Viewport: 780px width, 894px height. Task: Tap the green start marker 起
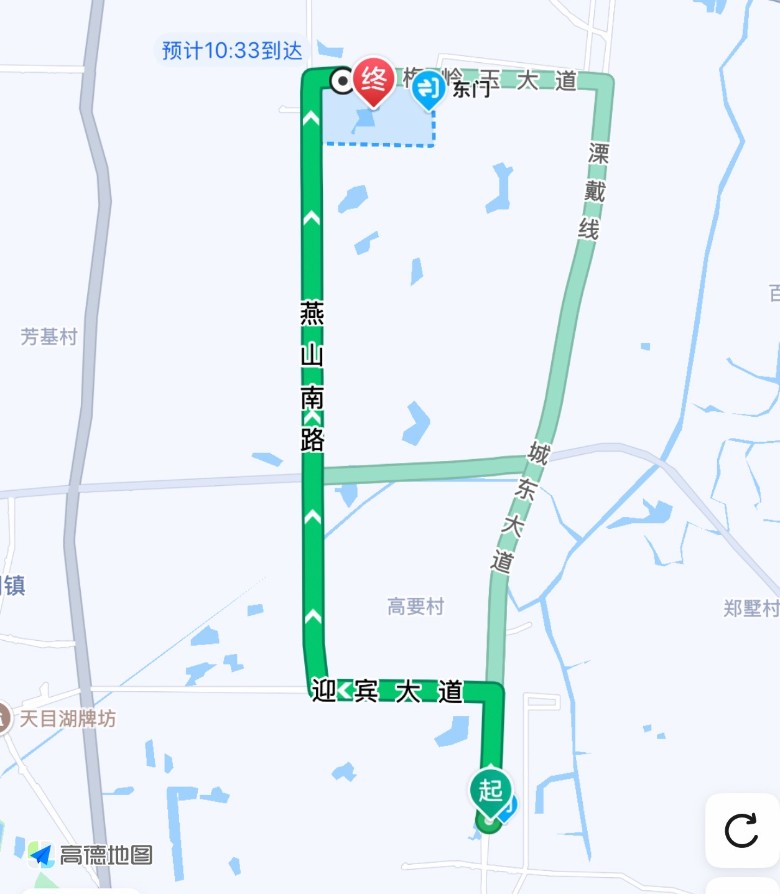[x=490, y=790]
